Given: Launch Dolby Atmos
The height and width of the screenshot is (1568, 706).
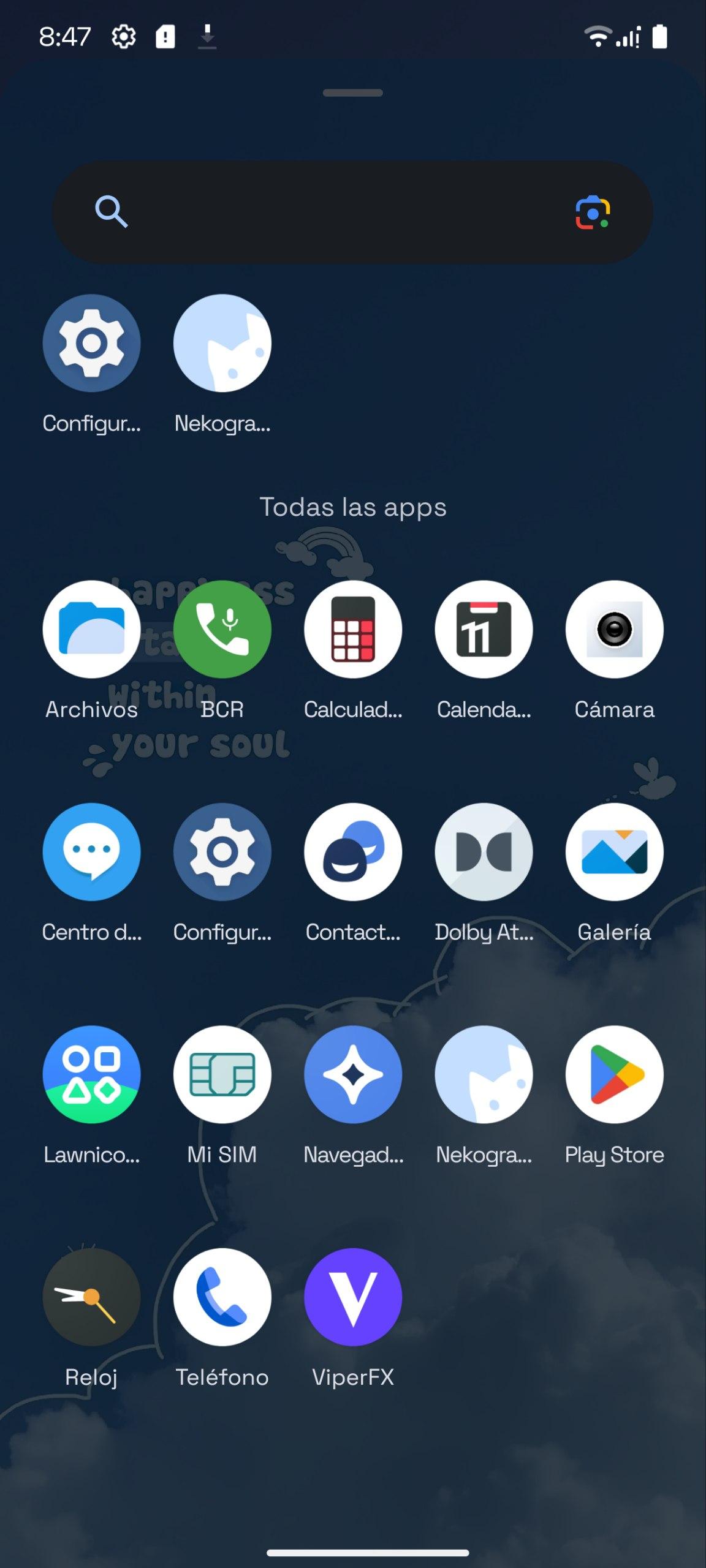Looking at the screenshot, I should click(484, 851).
